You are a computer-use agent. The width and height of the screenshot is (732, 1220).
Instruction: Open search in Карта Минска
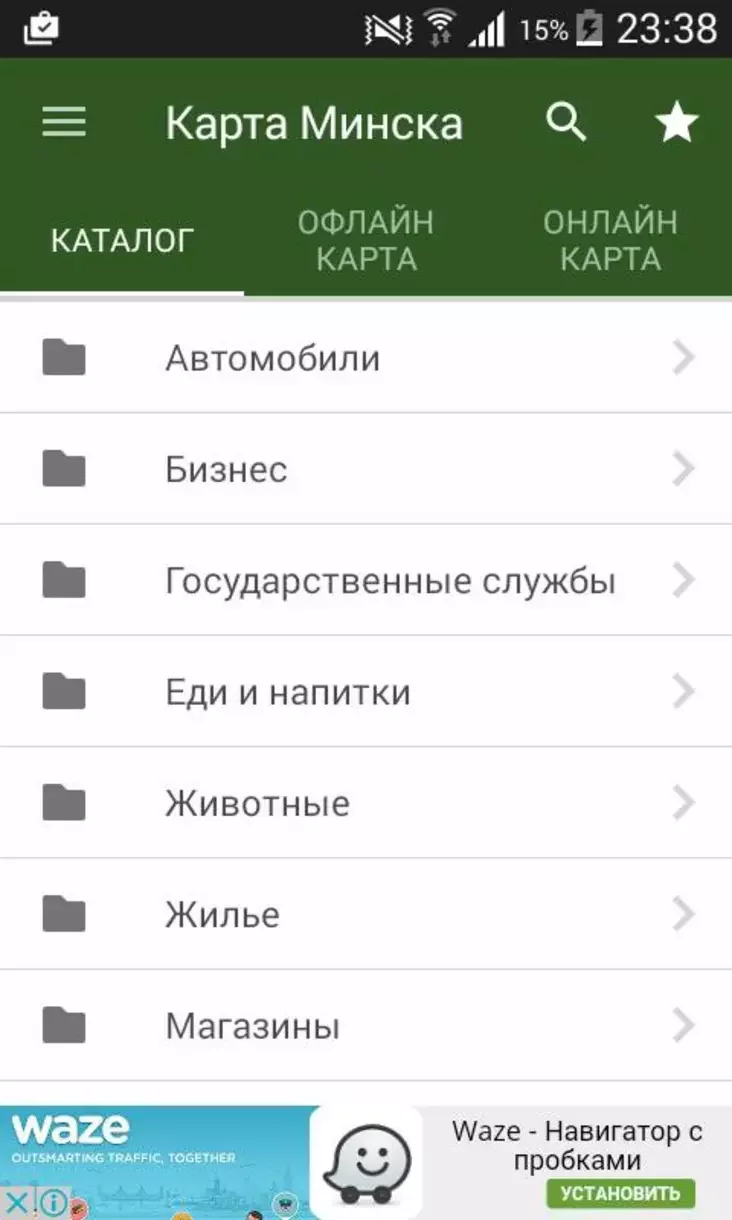click(567, 123)
